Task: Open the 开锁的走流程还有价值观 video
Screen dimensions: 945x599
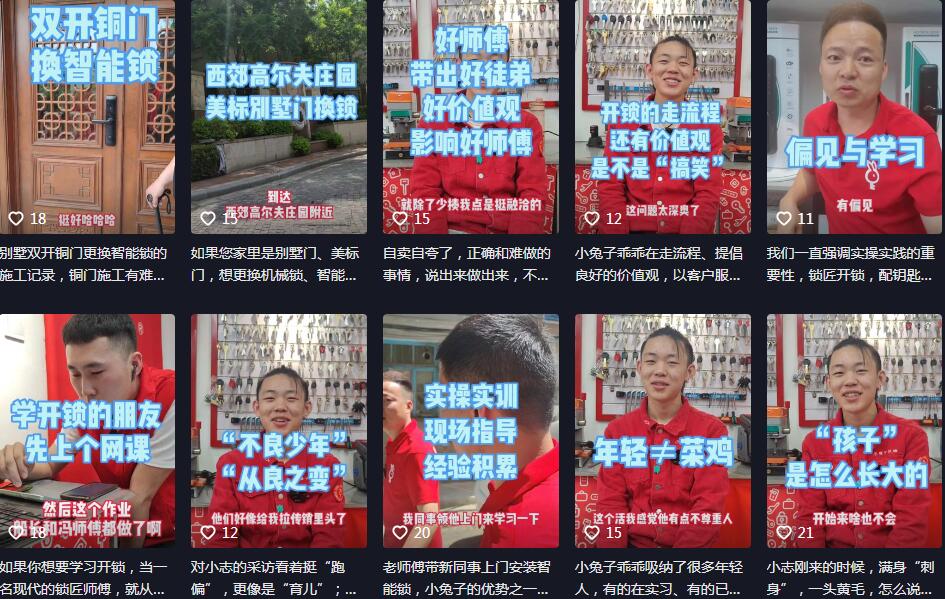Action: point(662,115)
